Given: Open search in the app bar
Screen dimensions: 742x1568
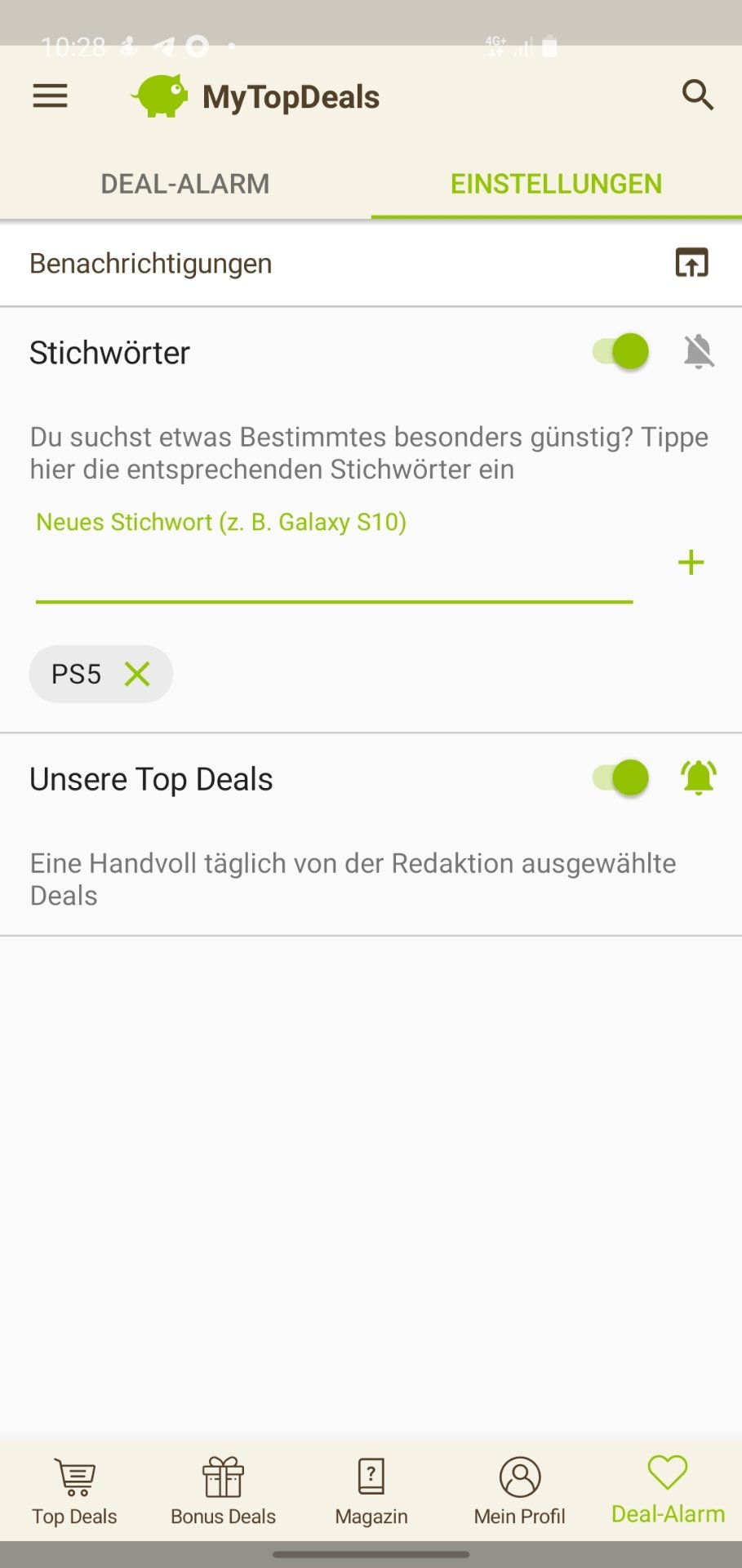Looking at the screenshot, I should (x=698, y=96).
